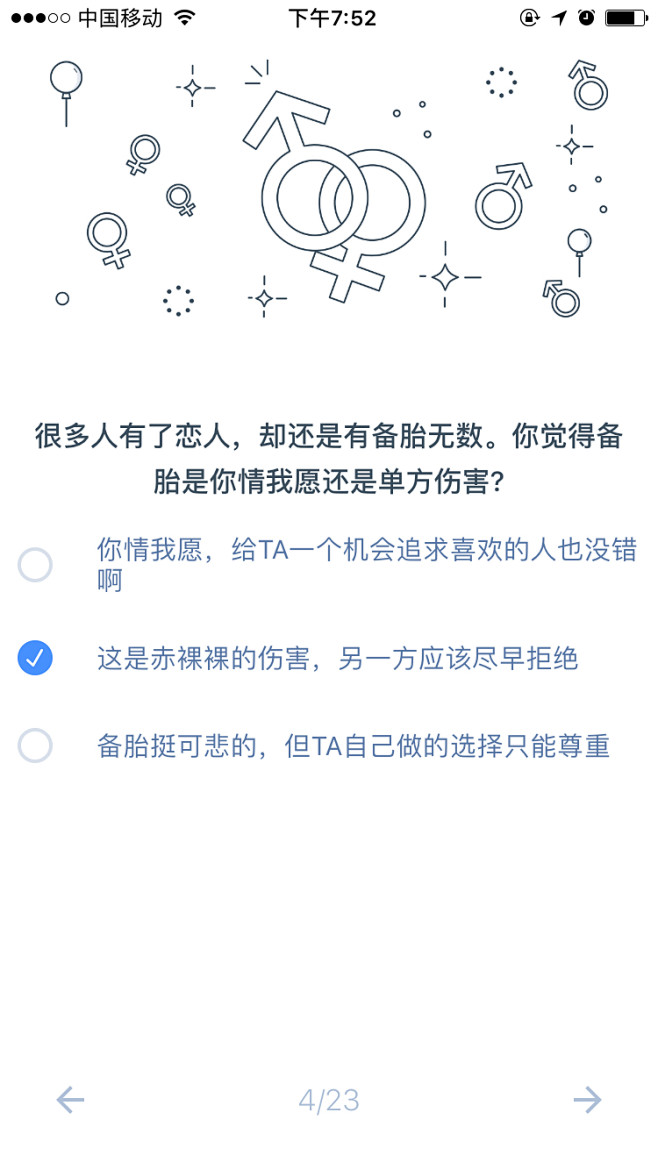Select the option starting with 你情我愿

(x=35, y=566)
